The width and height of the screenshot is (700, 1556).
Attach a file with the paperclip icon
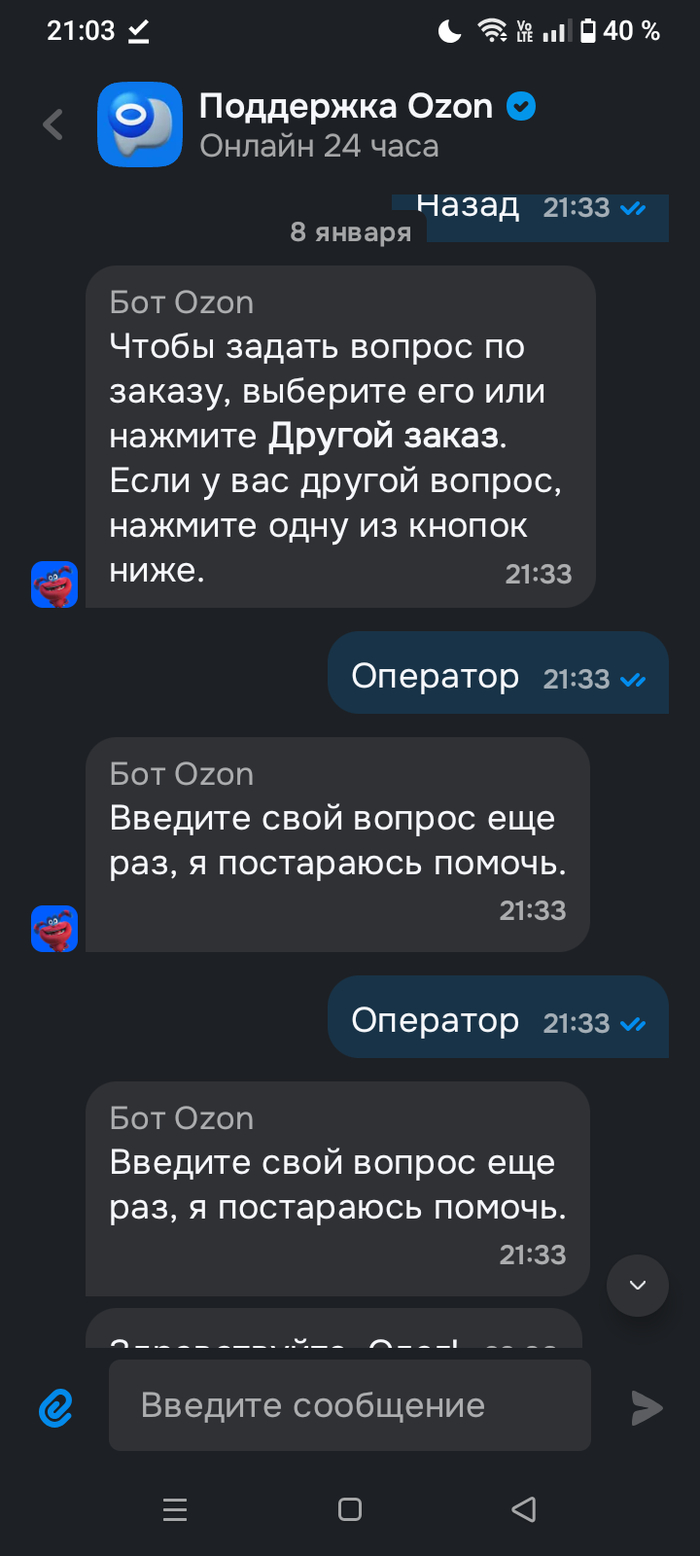point(57,1408)
